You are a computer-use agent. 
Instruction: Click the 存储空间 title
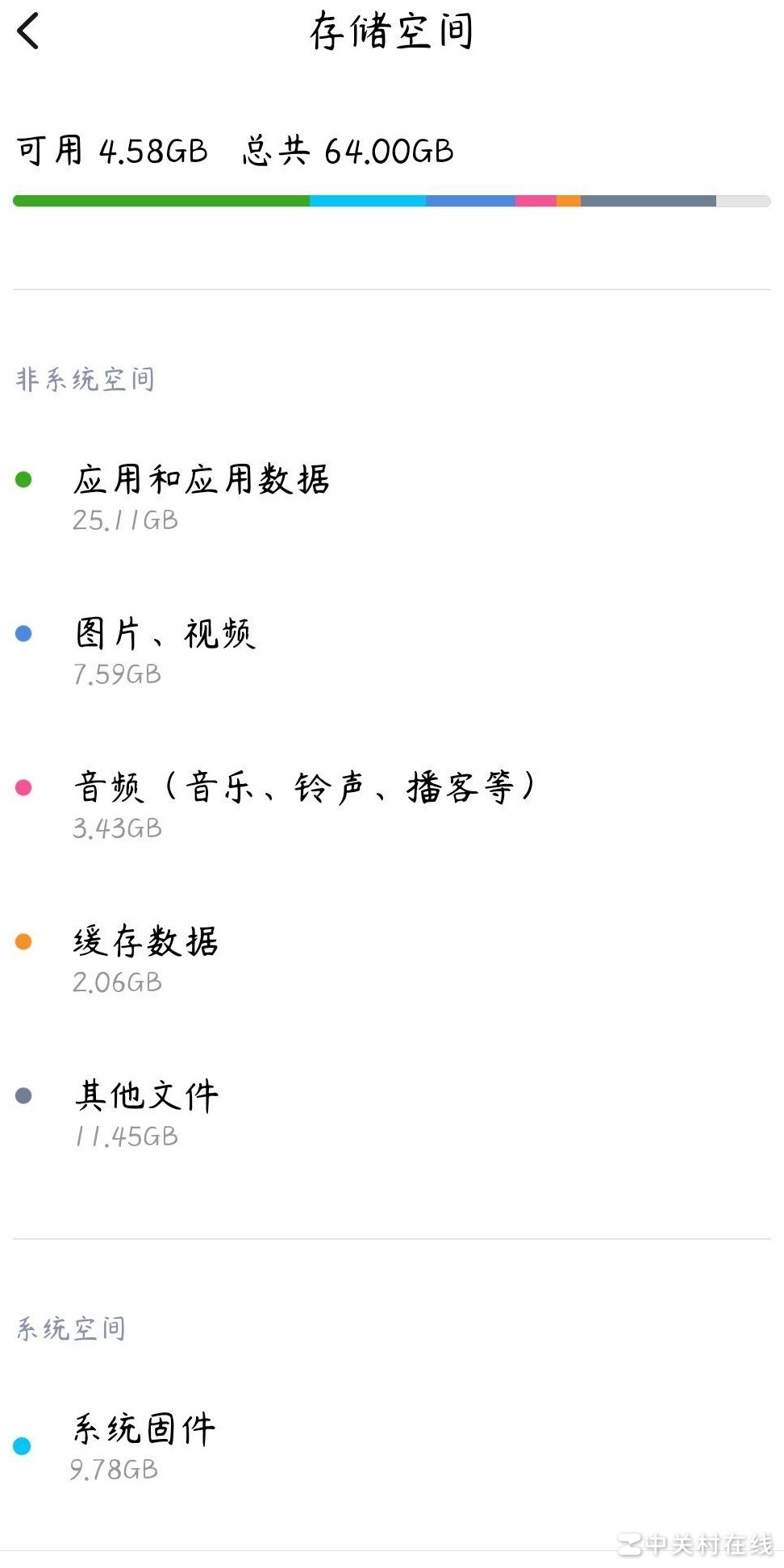[x=392, y=31]
